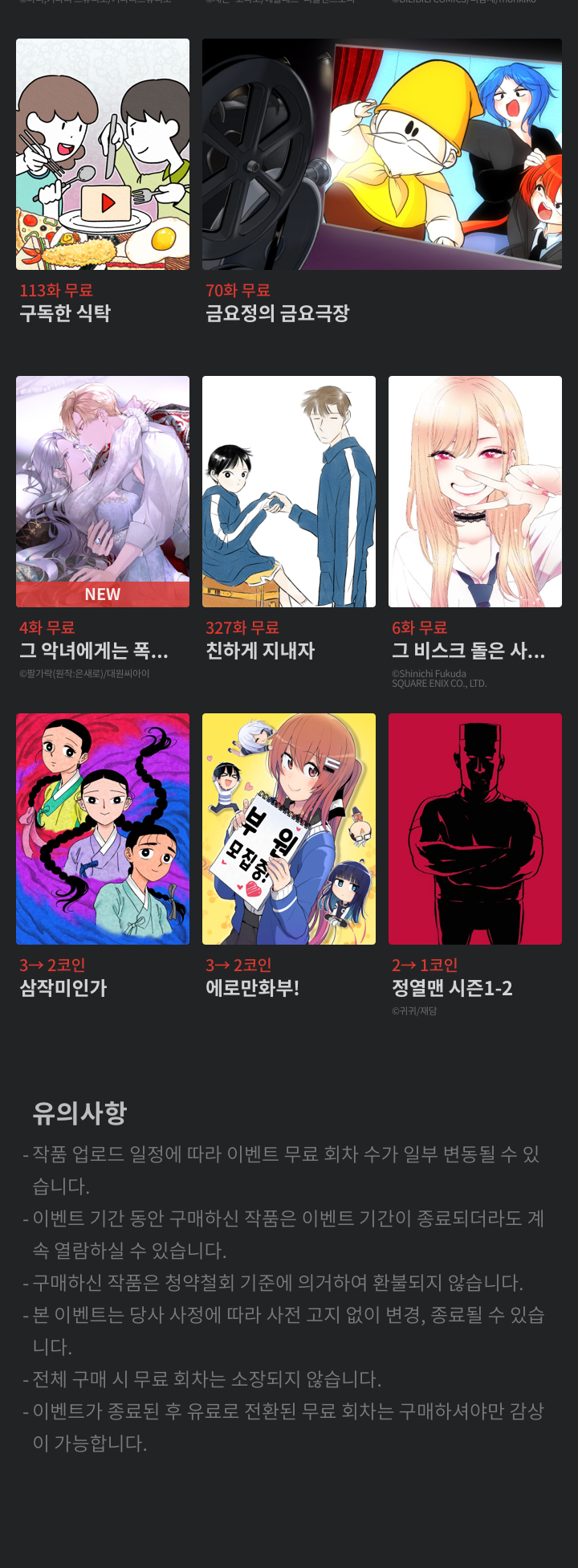Open the 금요정의 금요극장 comic banner
The width and height of the screenshot is (578, 1568).
click(382, 154)
